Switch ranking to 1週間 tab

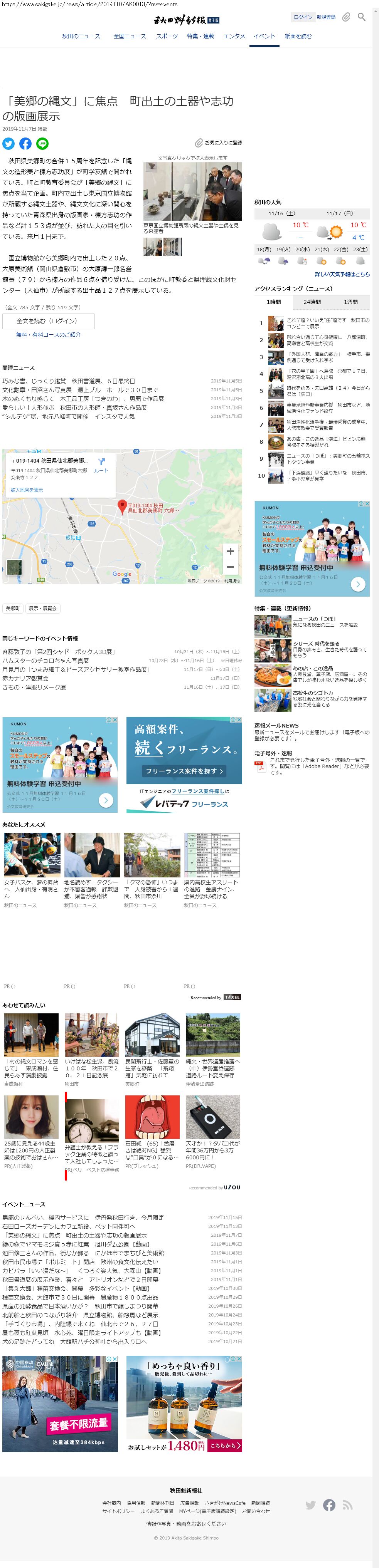350,302
